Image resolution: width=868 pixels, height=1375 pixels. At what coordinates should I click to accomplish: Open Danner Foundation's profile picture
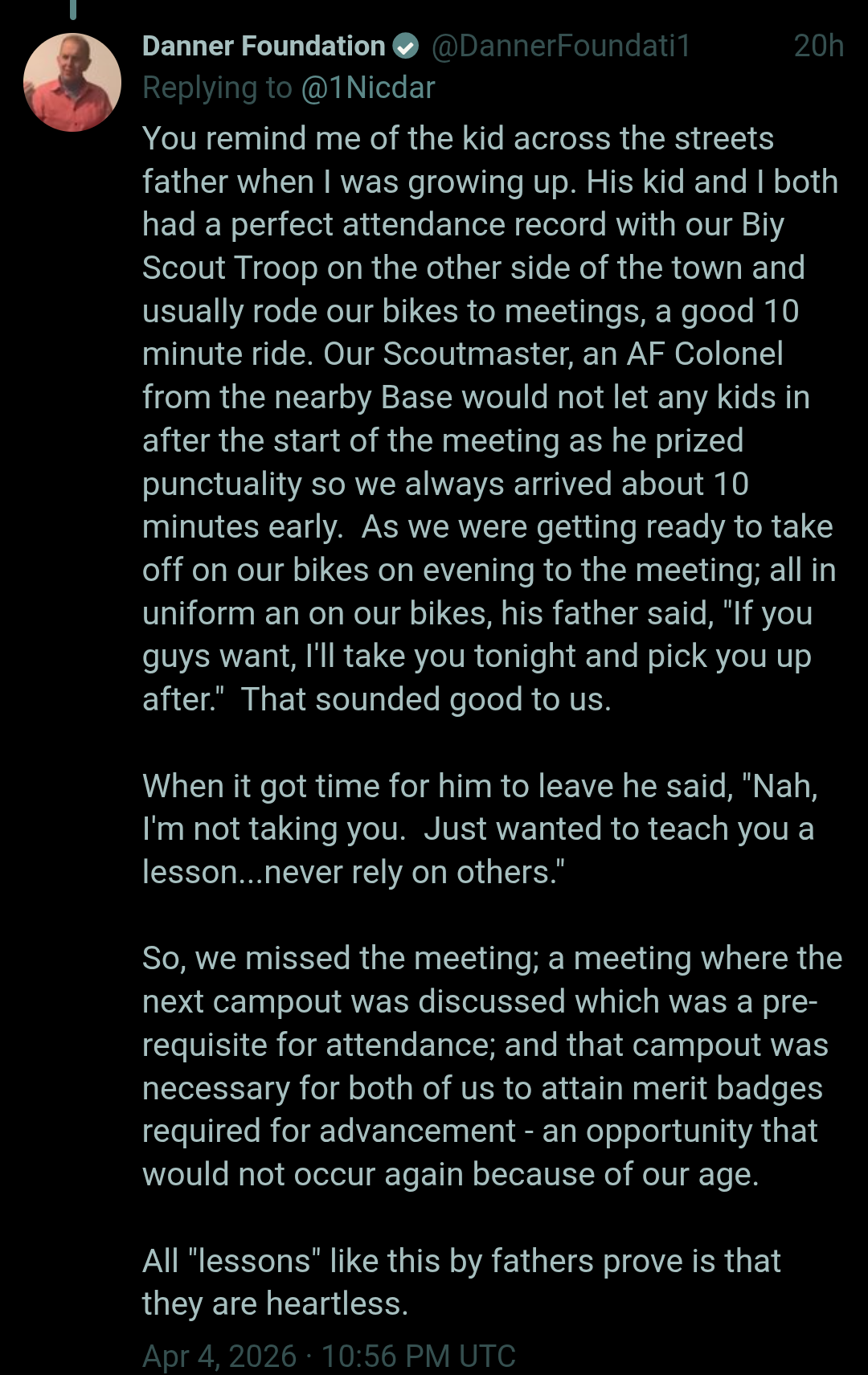point(72,82)
